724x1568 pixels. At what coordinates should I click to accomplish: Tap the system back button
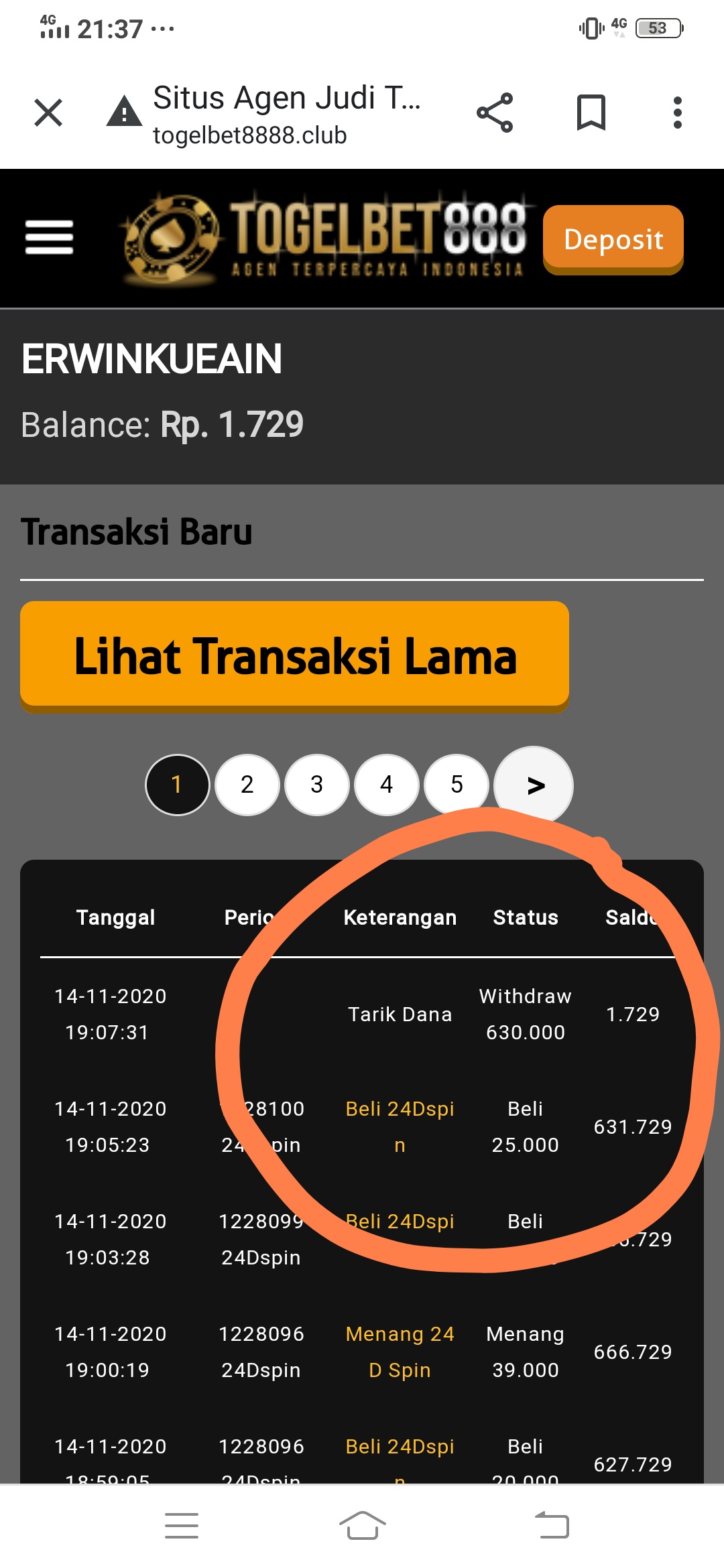552,1526
